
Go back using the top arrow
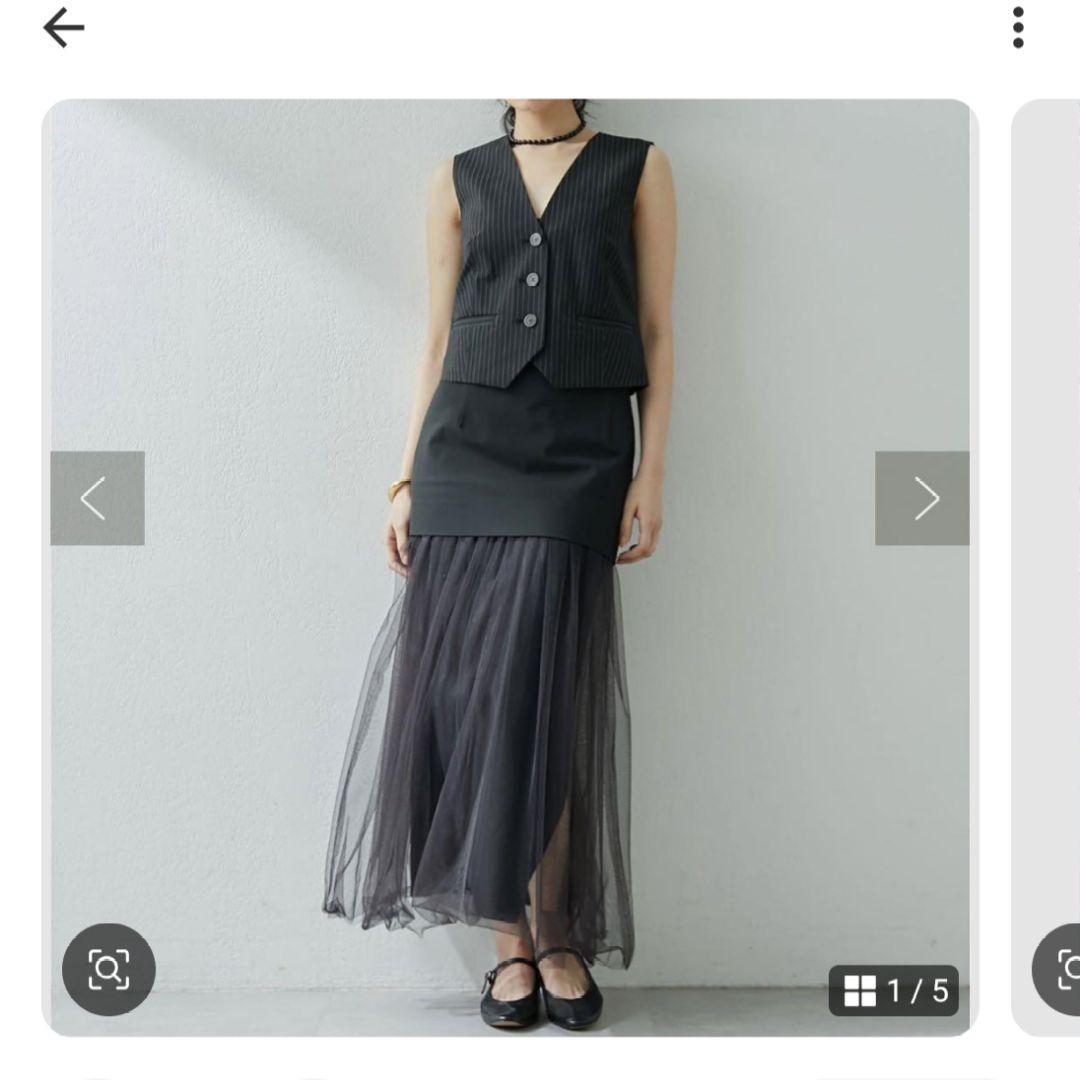[x=63, y=28]
